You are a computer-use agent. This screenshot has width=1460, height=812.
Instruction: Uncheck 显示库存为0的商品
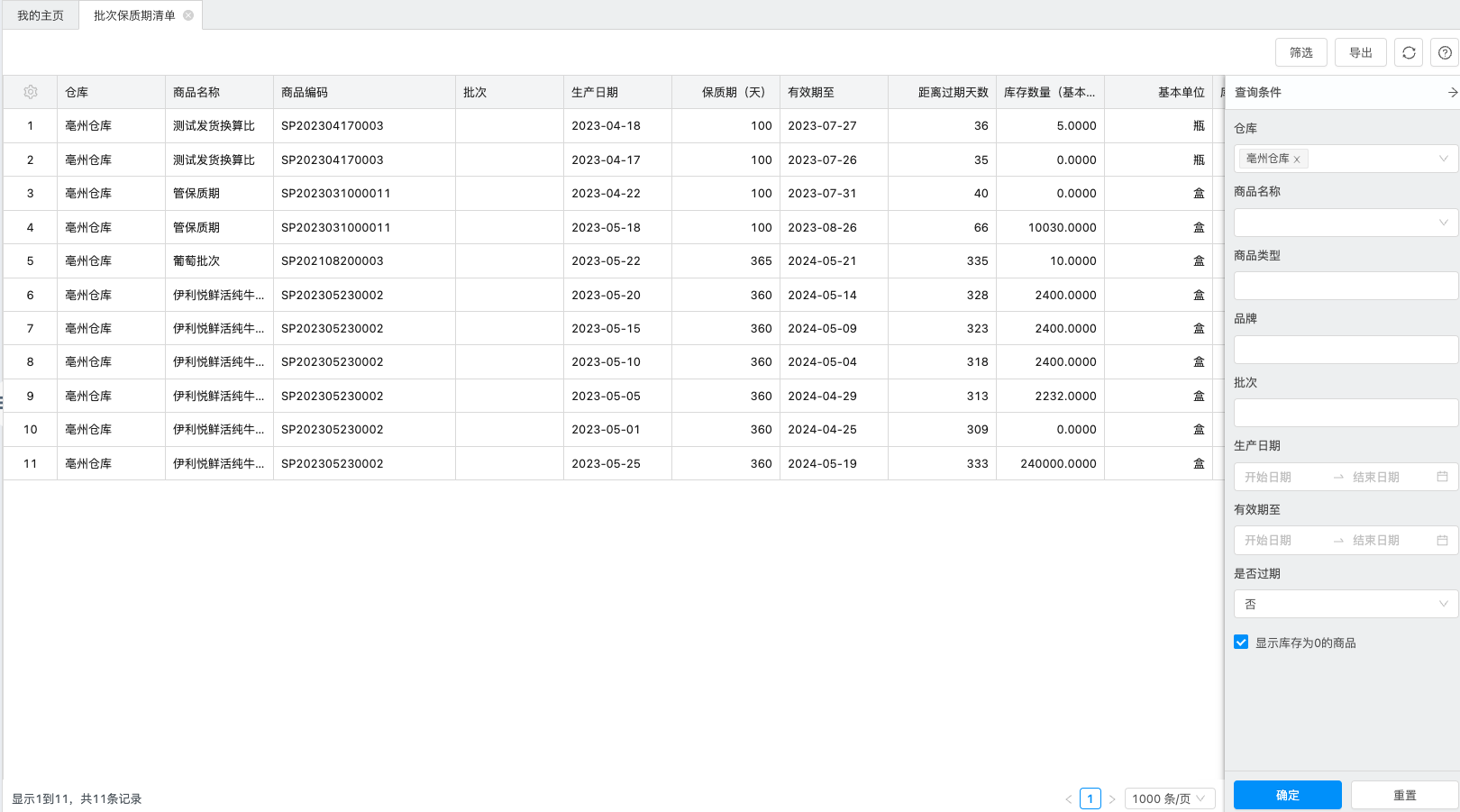coord(1241,643)
